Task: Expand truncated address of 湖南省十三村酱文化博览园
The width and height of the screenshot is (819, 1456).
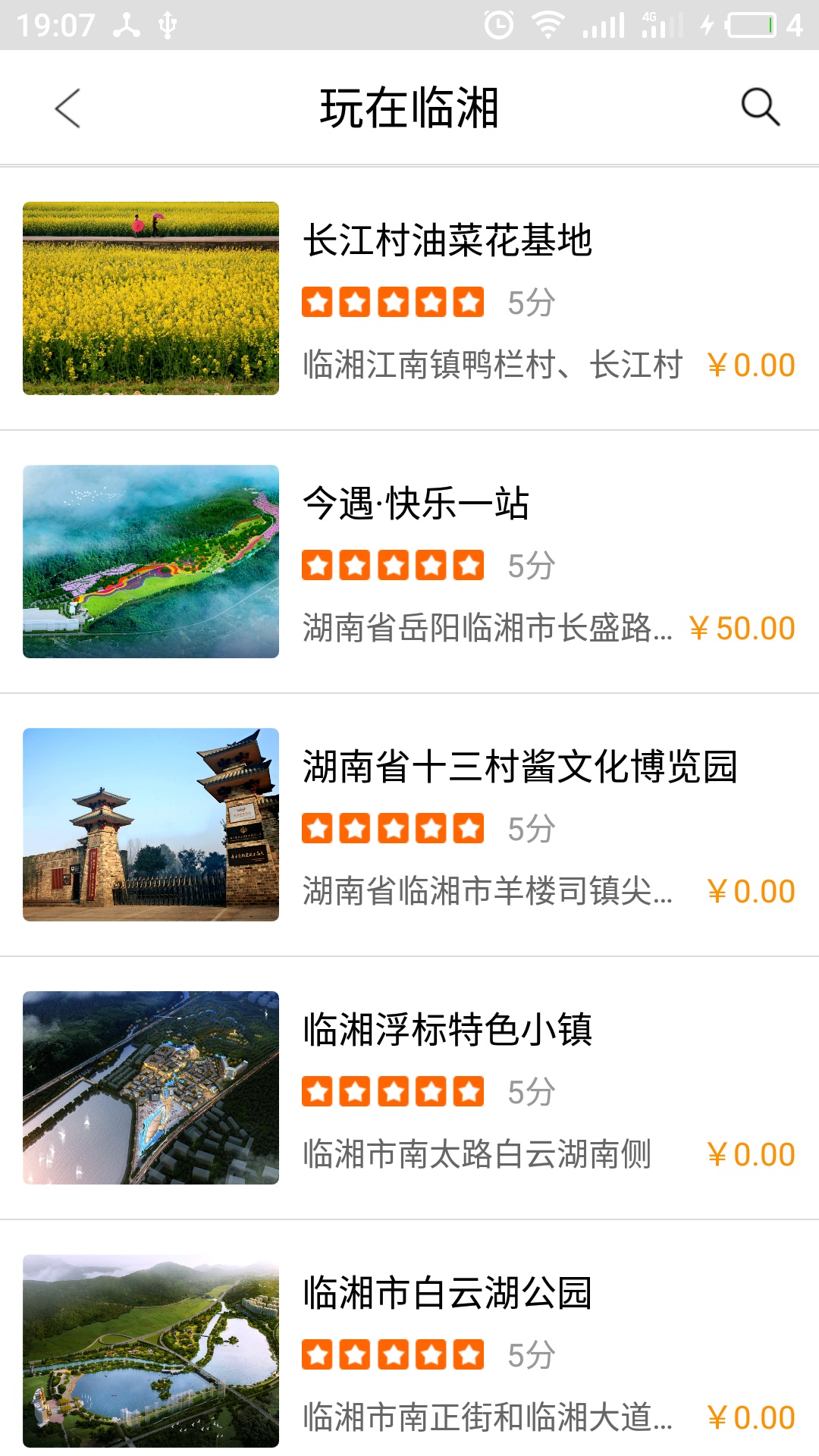Action: [485, 890]
